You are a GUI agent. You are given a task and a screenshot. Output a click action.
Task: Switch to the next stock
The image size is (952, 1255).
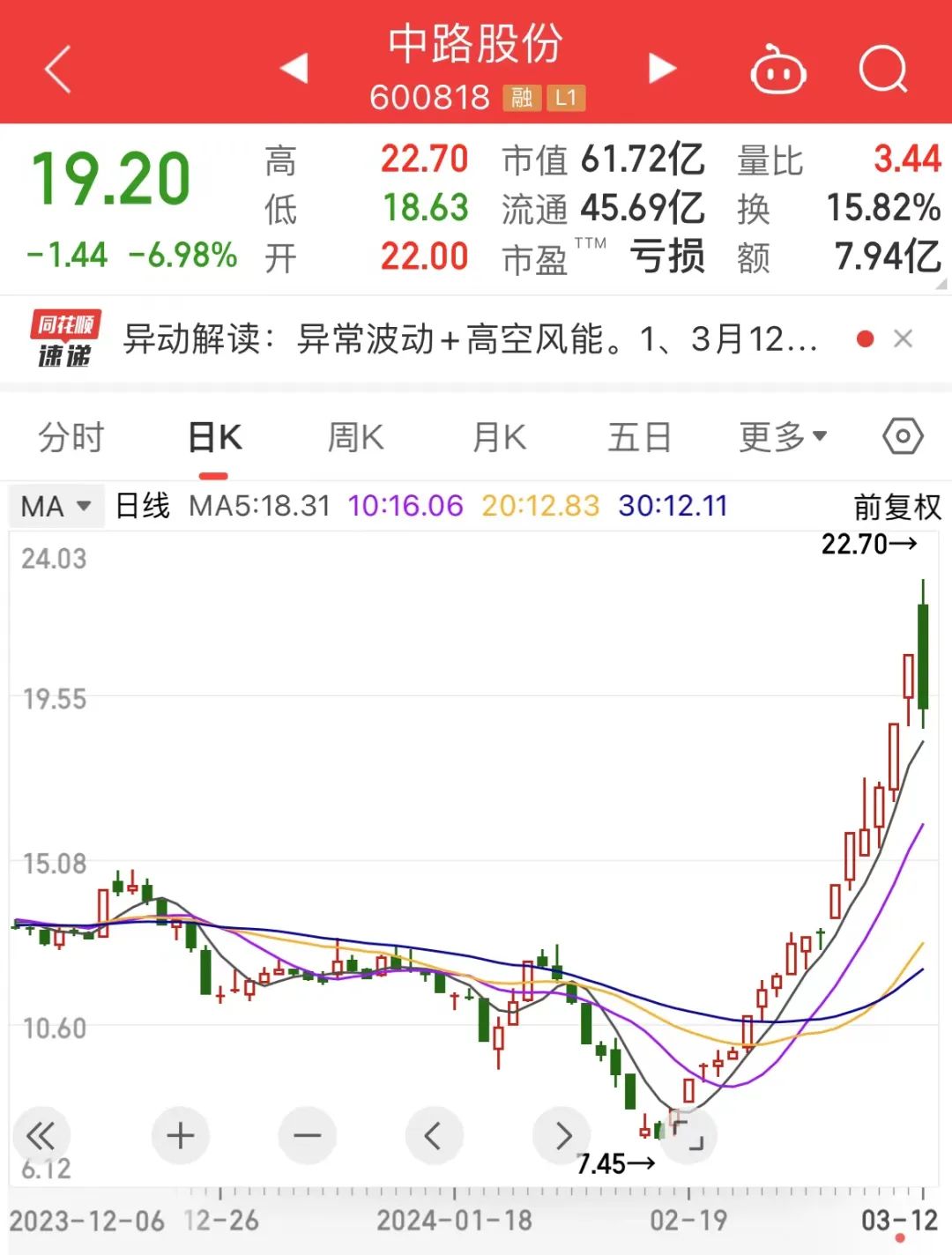coord(661,69)
